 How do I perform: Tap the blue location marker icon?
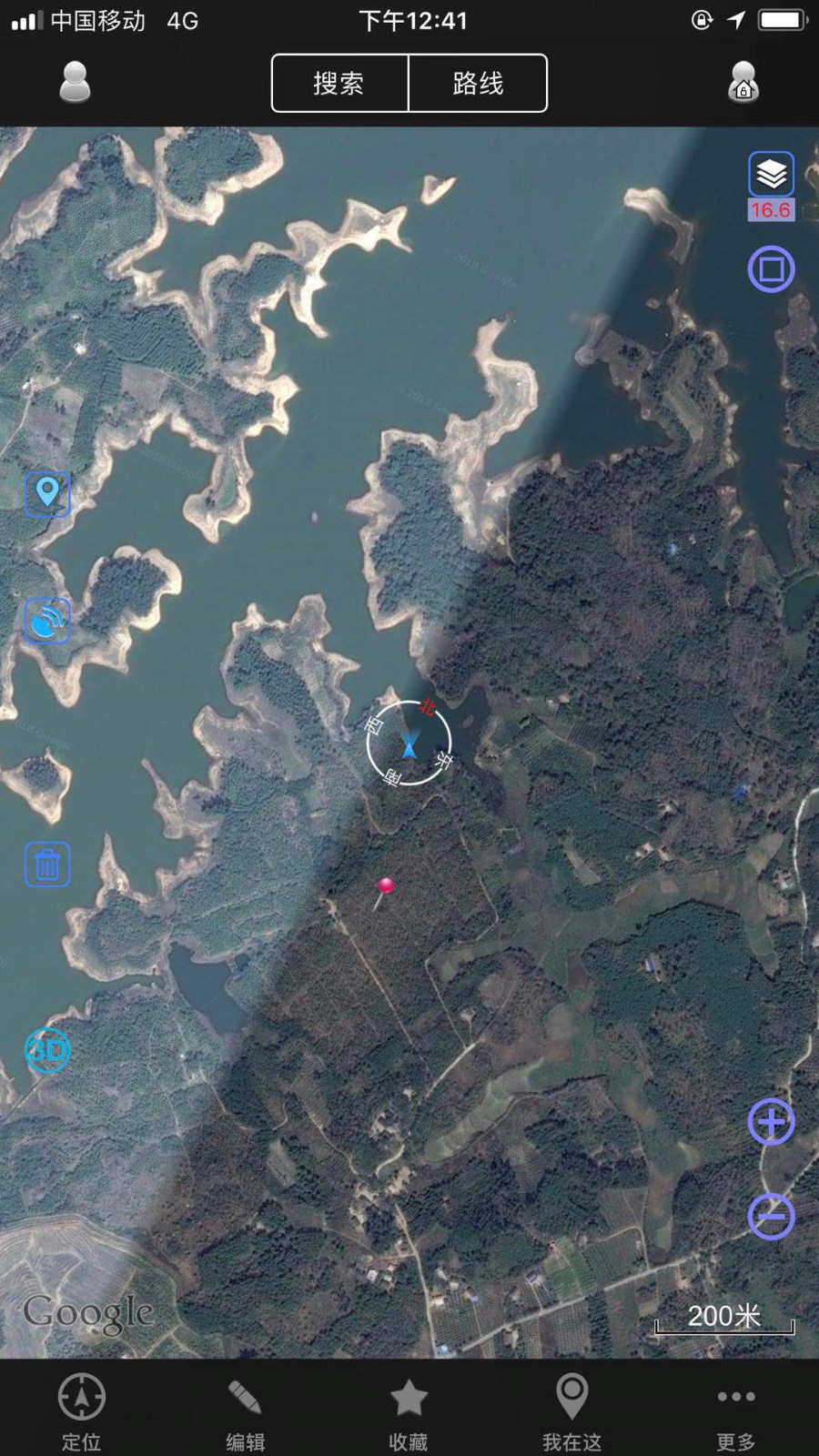(x=47, y=494)
